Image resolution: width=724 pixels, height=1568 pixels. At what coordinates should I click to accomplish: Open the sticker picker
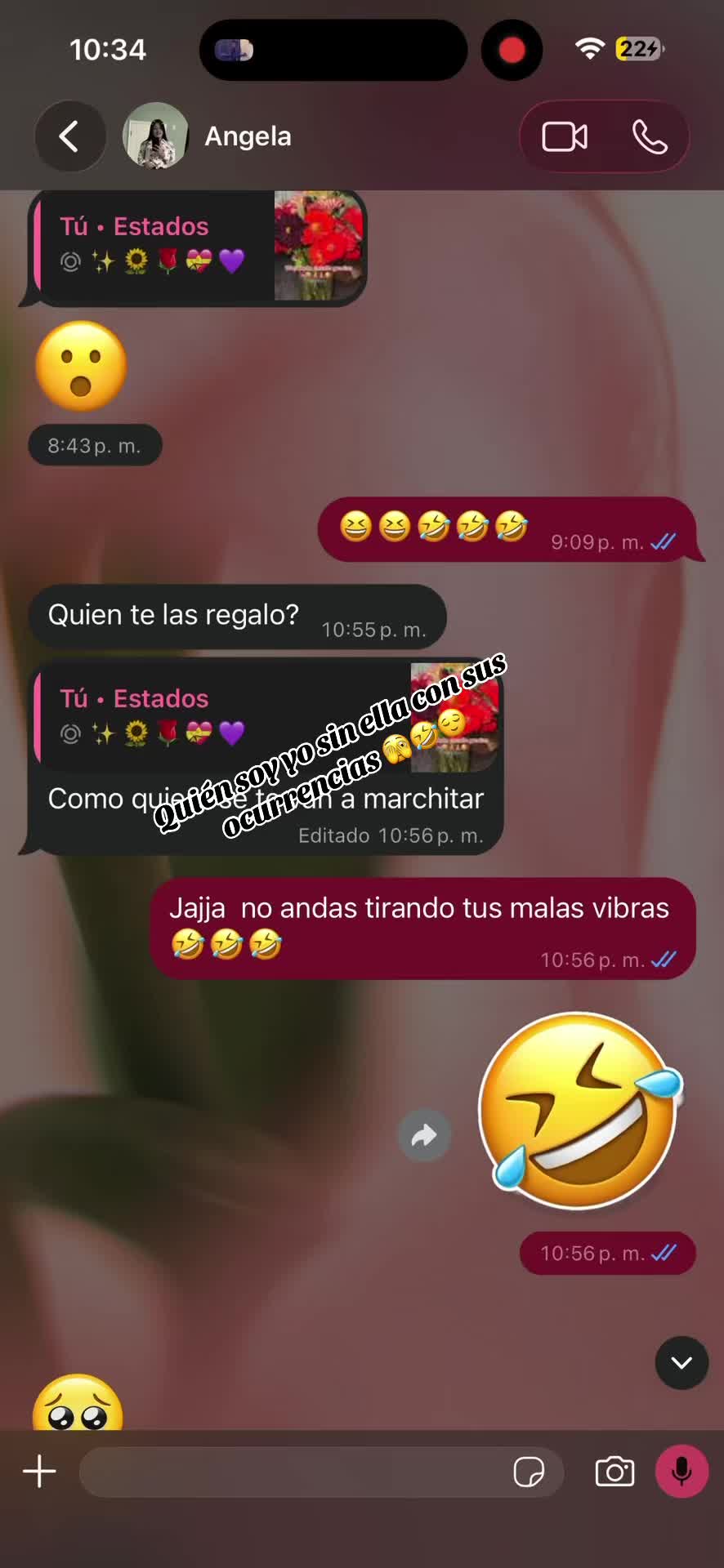pos(529,1472)
